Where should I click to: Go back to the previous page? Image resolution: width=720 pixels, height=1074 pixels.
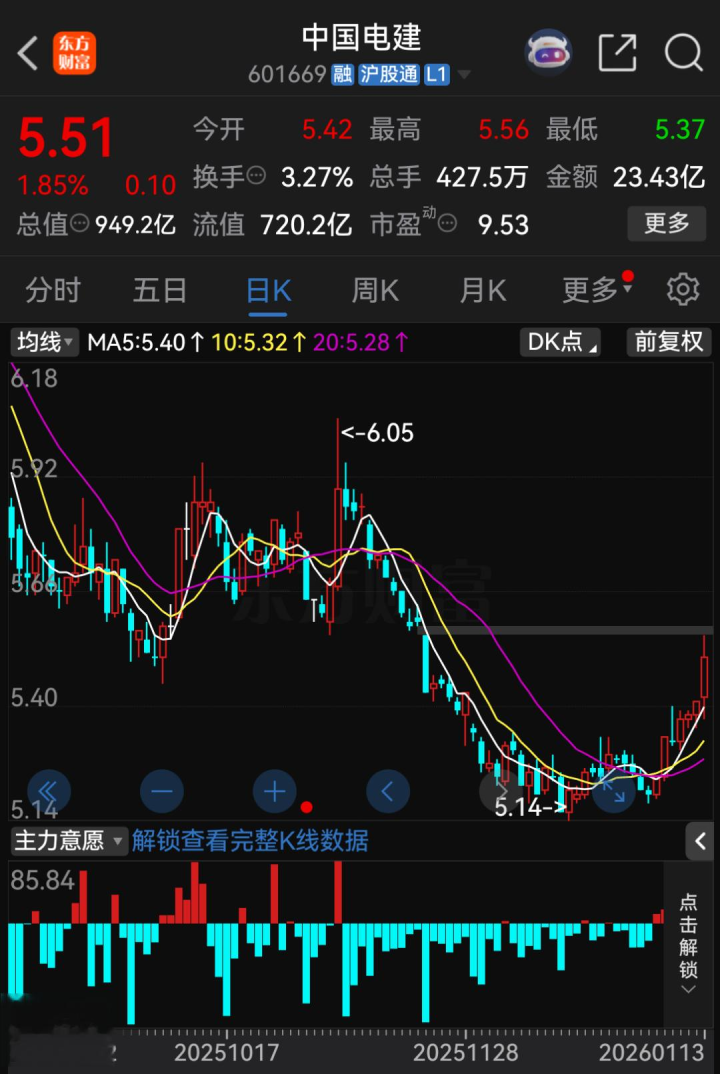point(28,53)
